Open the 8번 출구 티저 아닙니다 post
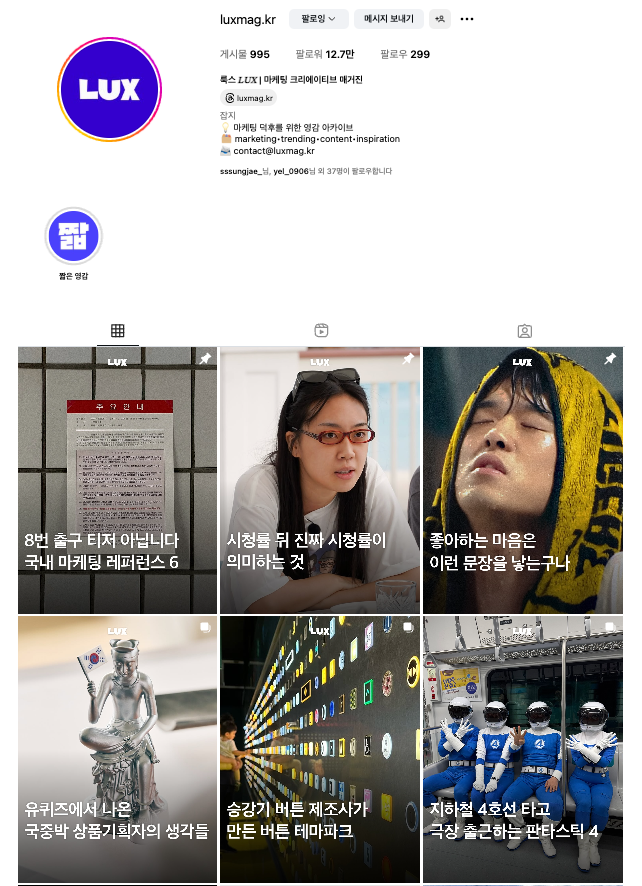Viewport: 642px width, 886px height. (117, 480)
